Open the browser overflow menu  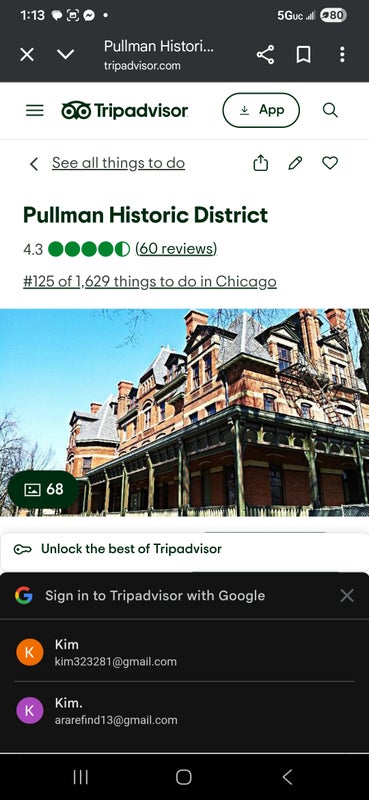coord(342,54)
